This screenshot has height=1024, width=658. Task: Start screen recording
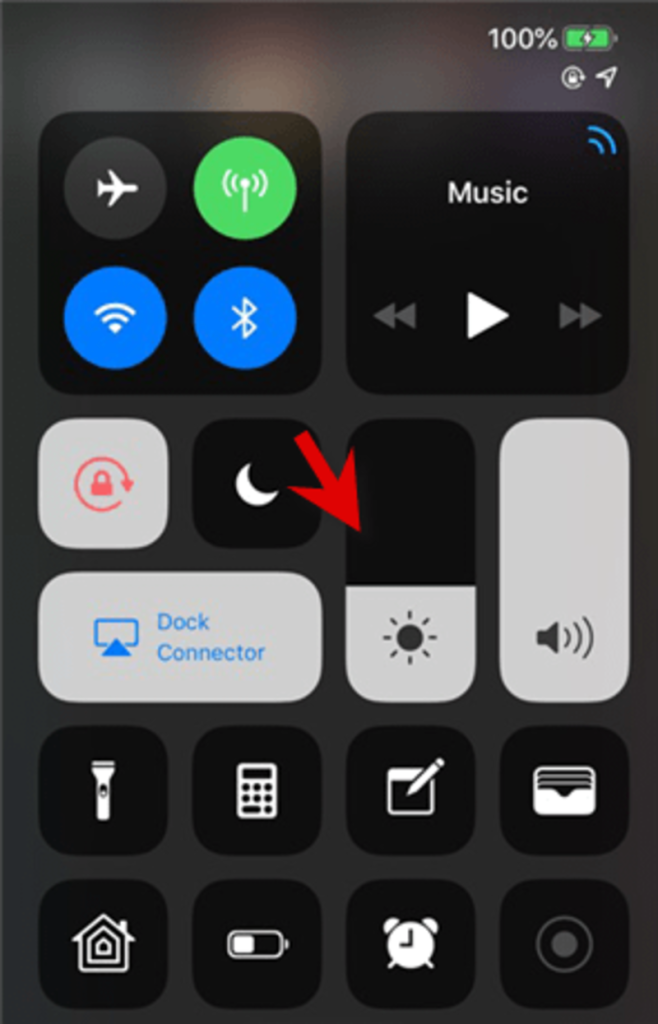point(564,943)
